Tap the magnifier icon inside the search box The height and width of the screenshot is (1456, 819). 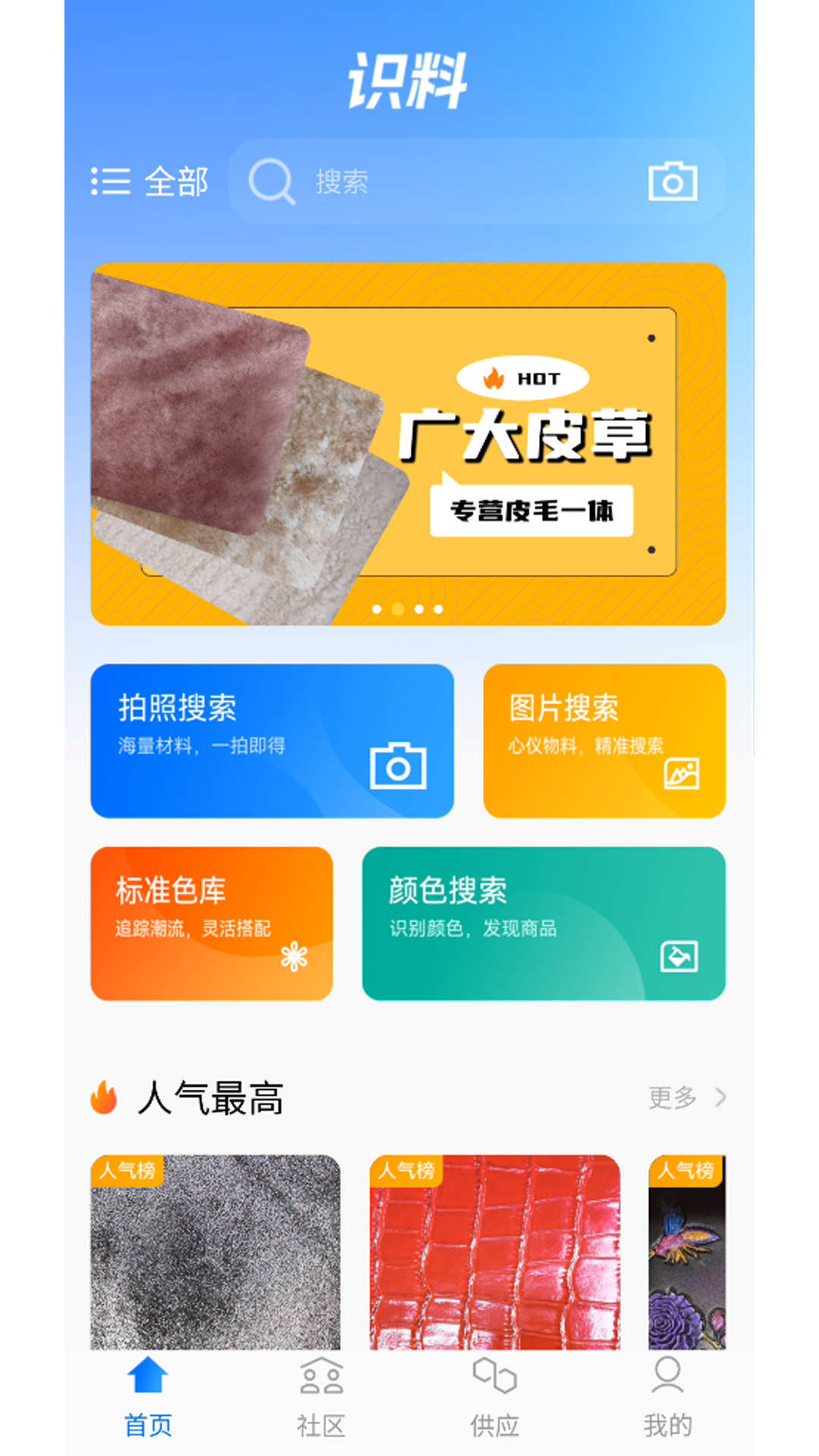273,182
